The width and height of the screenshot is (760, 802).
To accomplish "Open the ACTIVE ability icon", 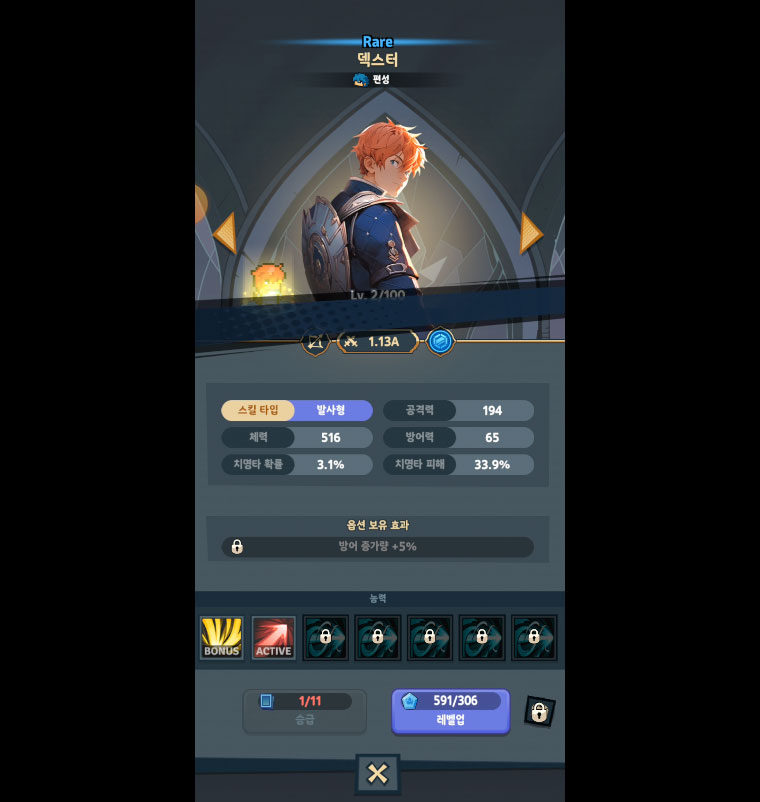I will [274, 638].
